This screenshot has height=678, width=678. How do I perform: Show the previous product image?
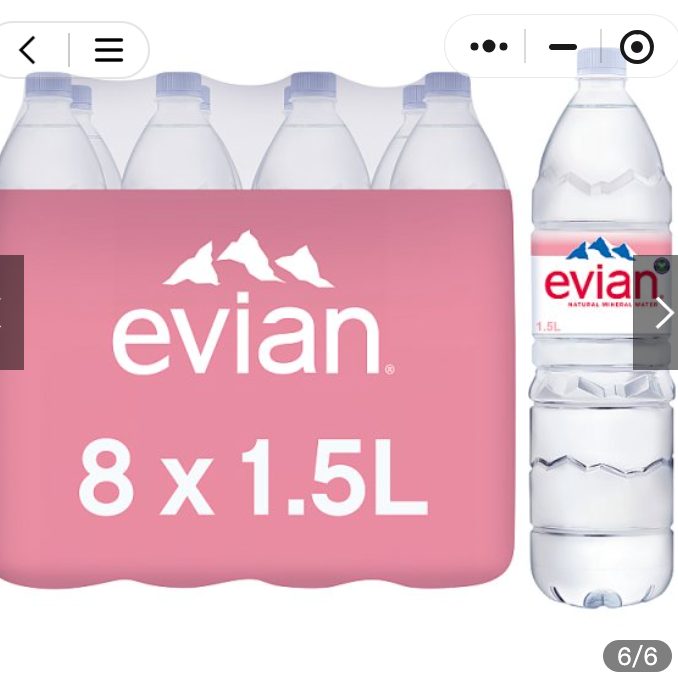8,312
